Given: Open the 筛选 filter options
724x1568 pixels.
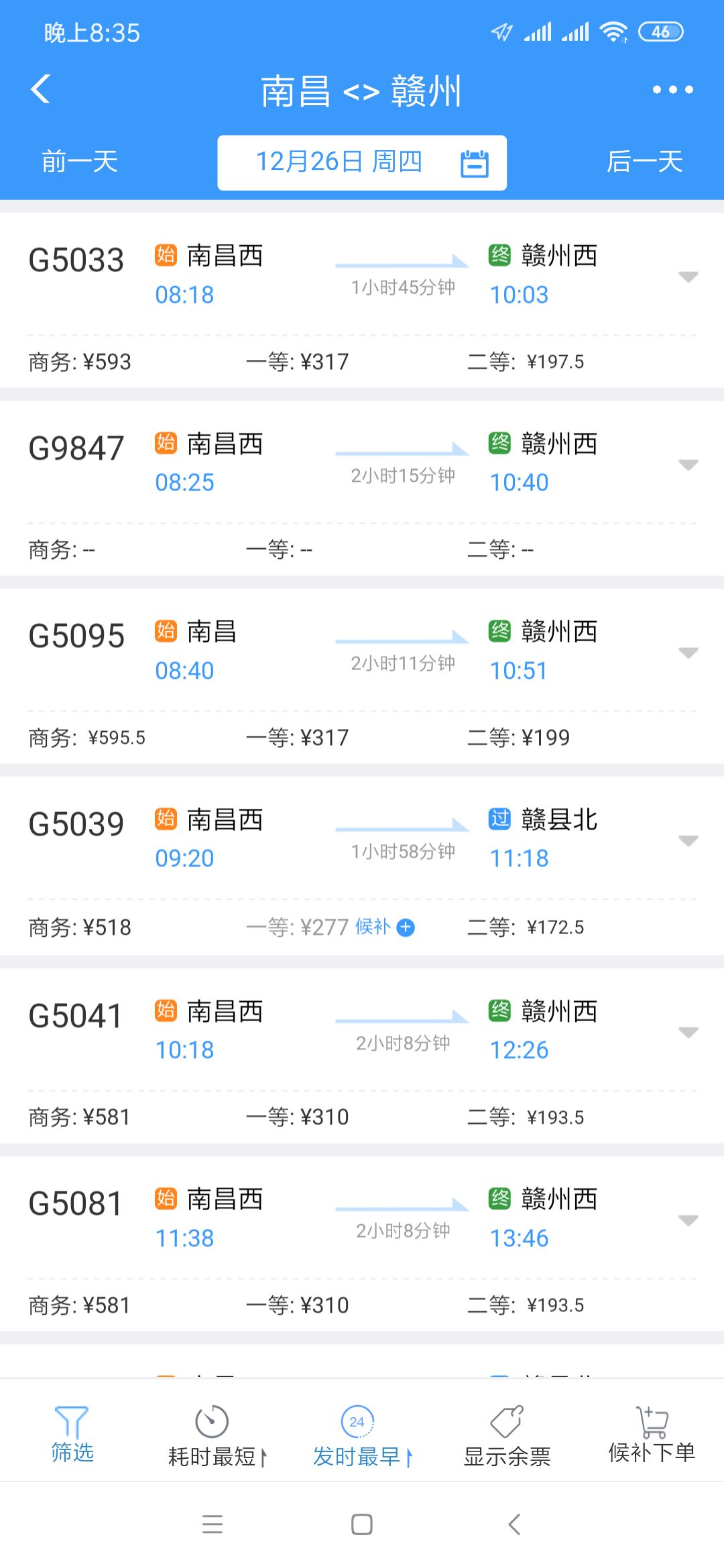Looking at the screenshot, I should pos(72,1435).
